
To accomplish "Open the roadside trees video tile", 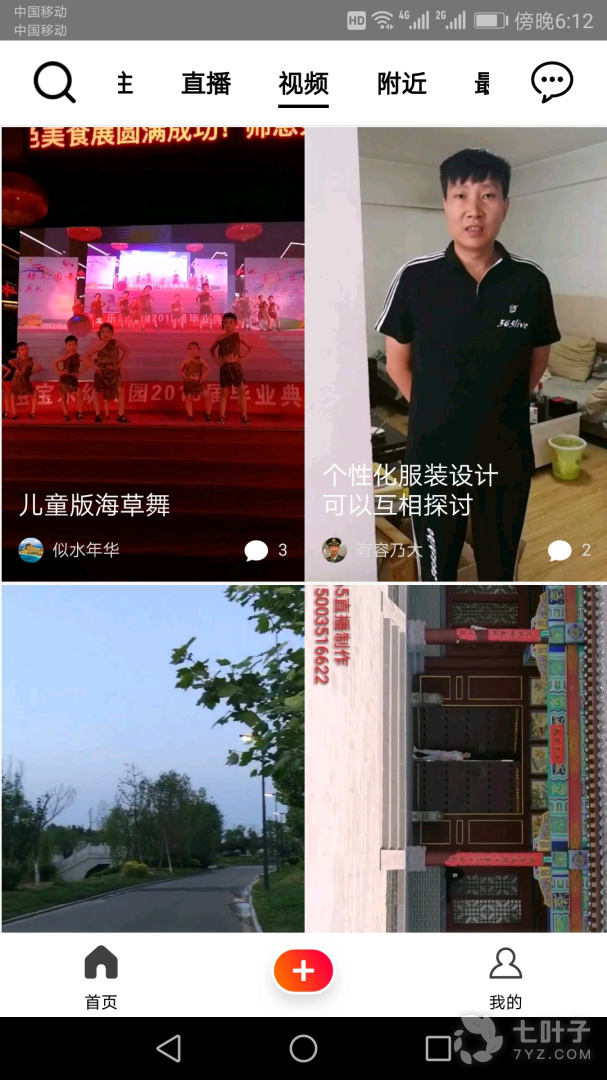I will tap(153, 758).
